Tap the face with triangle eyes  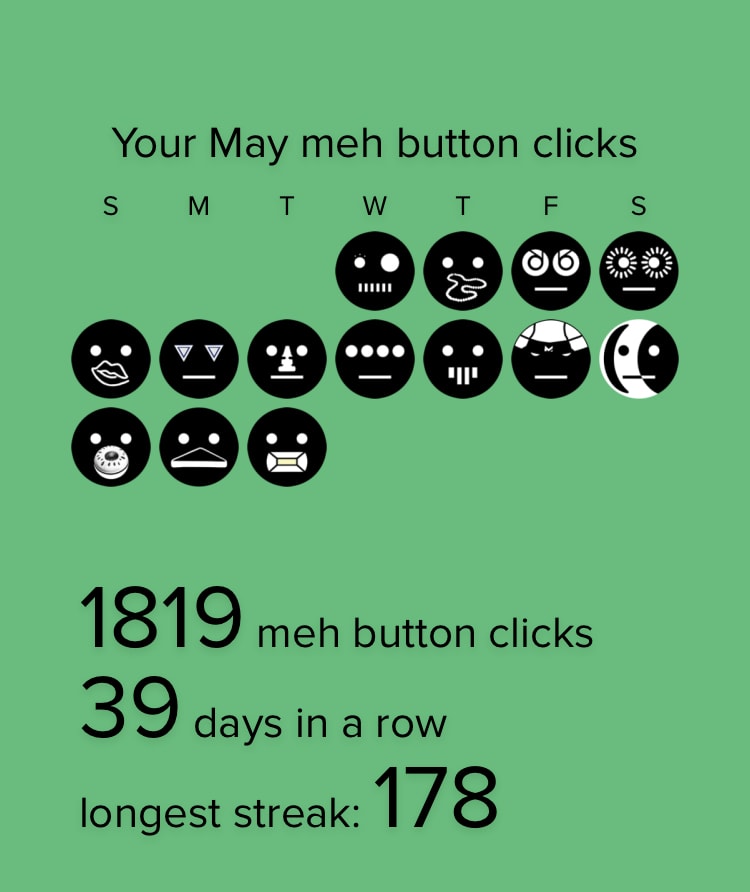(x=199, y=359)
